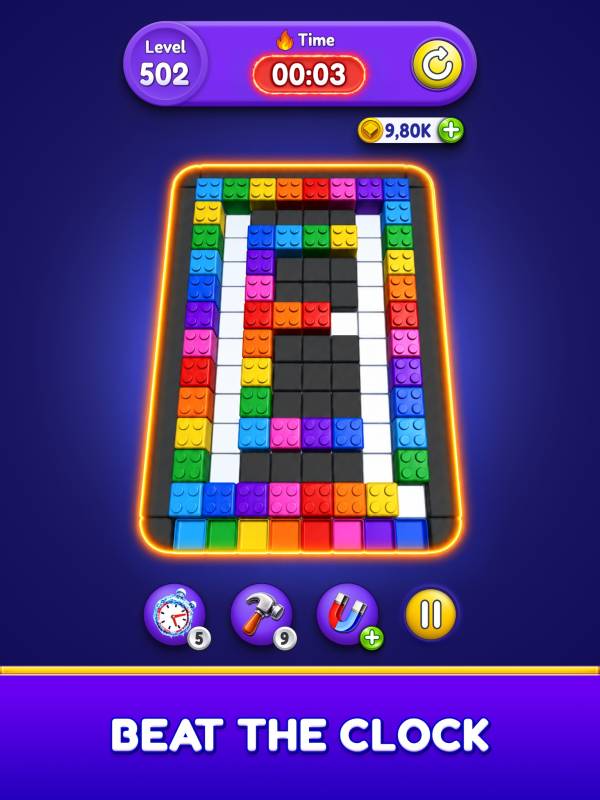Use the freeze clock booster
The height and width of the screenshot is (800, 600).
coord(175,616)
